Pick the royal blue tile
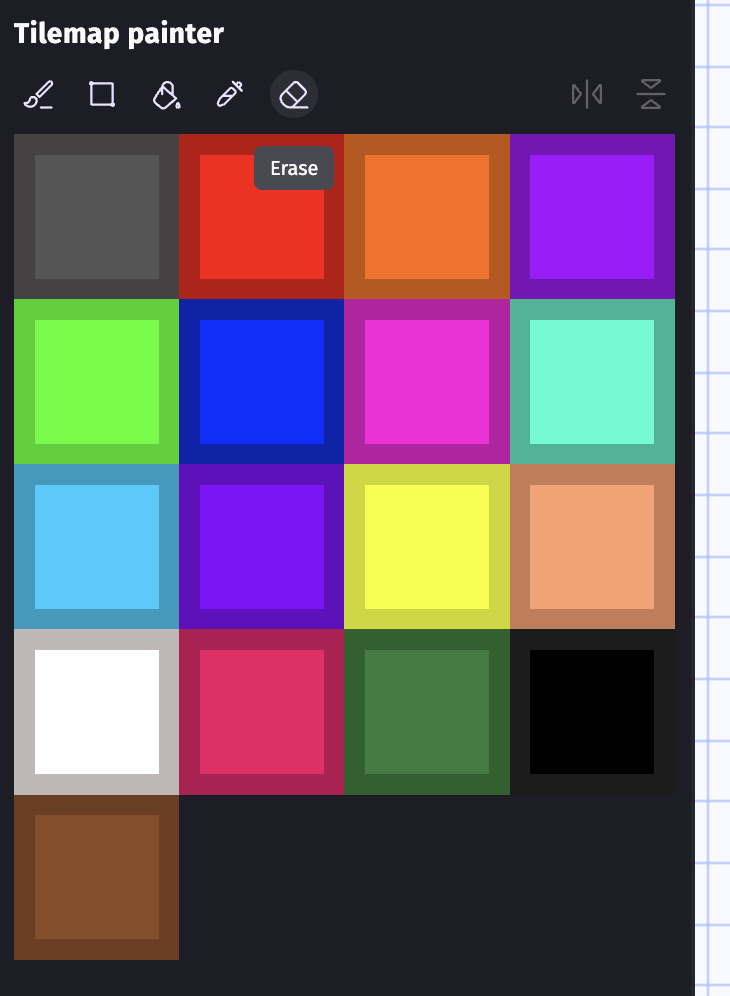The height and width of the screenshot is (996, 730). (x=262, y=382)
